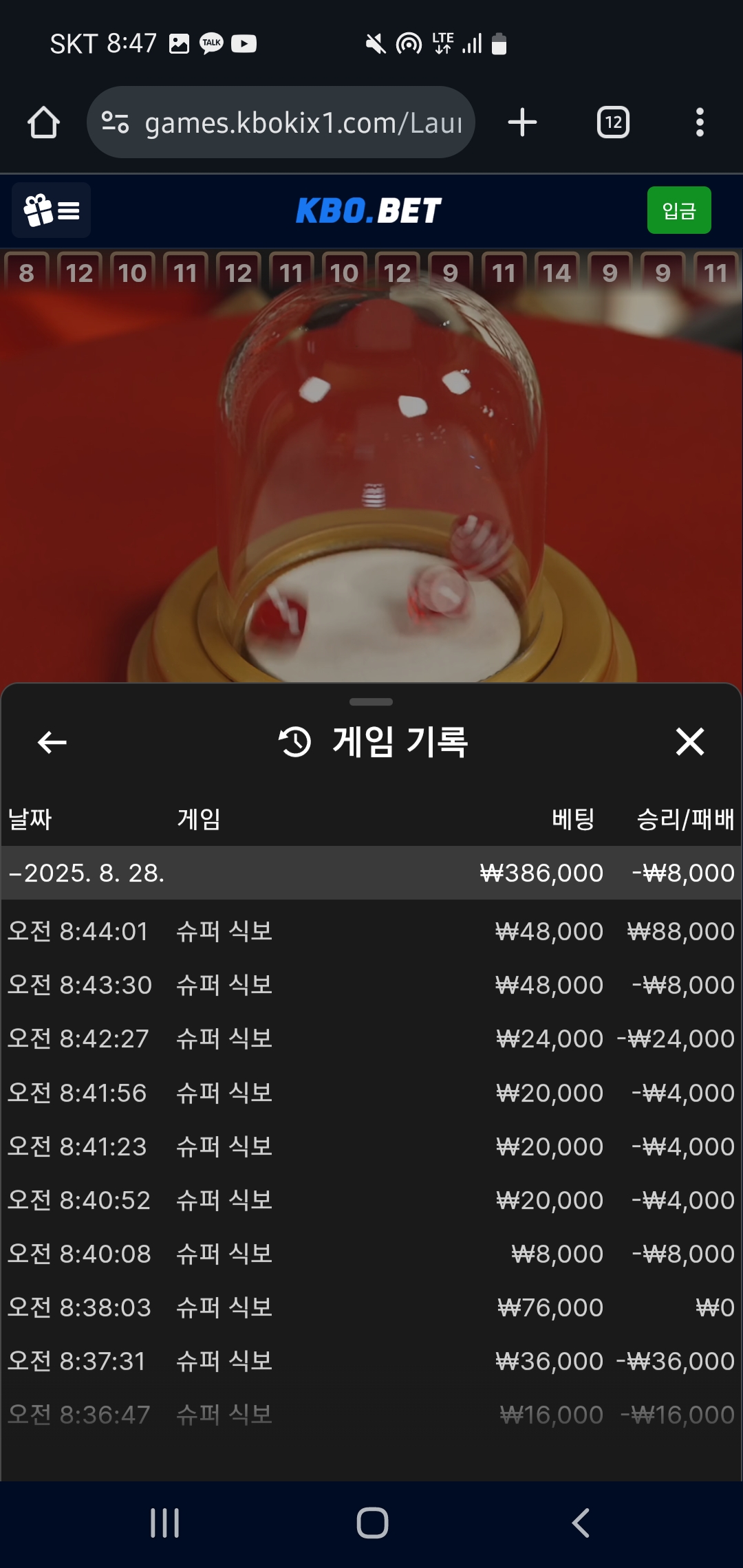This screenshot has height=1568, width=743.
Task: Open the gift menu button
Action: pyautogui.click(x=52, y=210)
